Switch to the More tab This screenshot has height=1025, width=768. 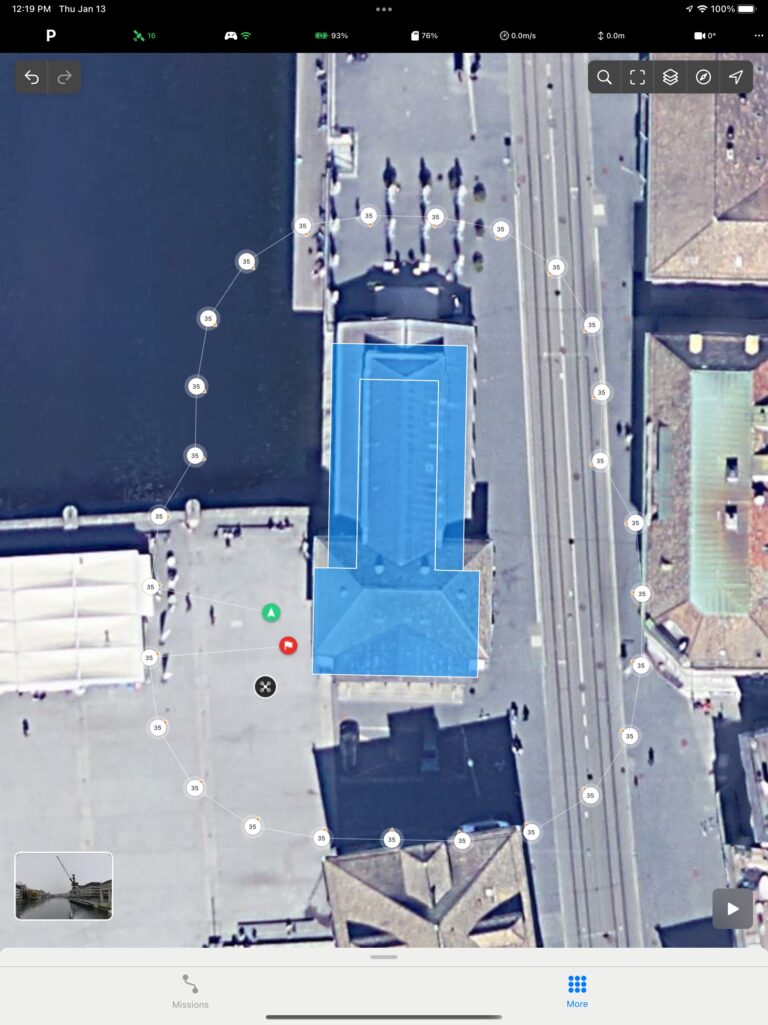pos(577,990)
